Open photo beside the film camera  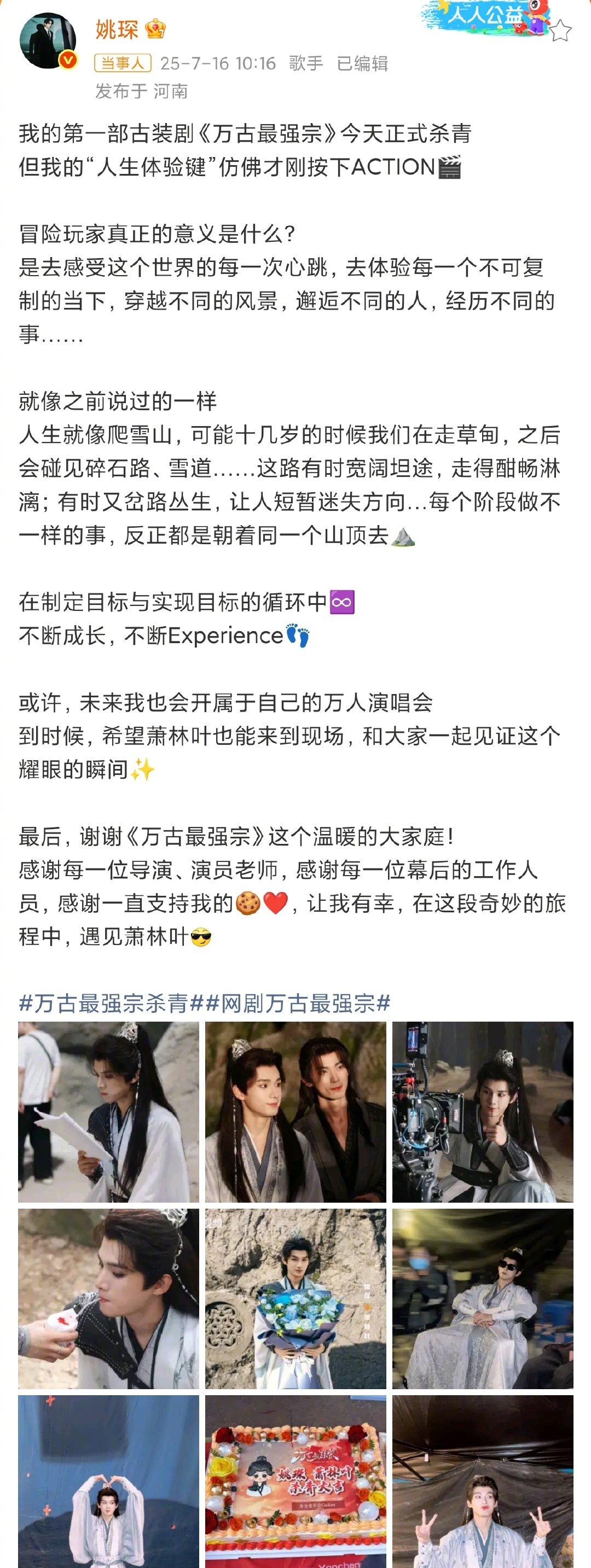tap(483, 1112)
